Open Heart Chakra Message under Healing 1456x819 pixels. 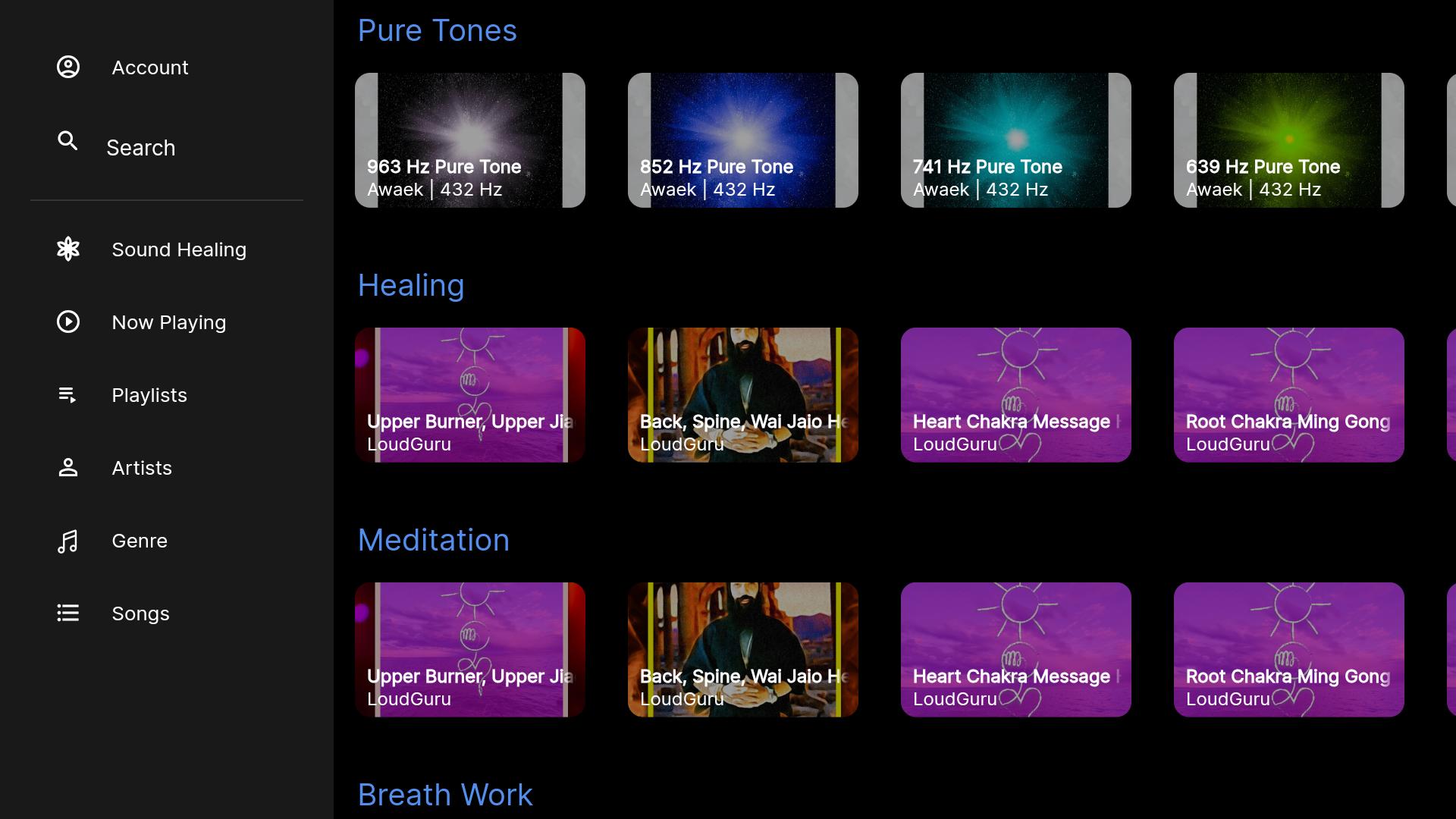1016,395
